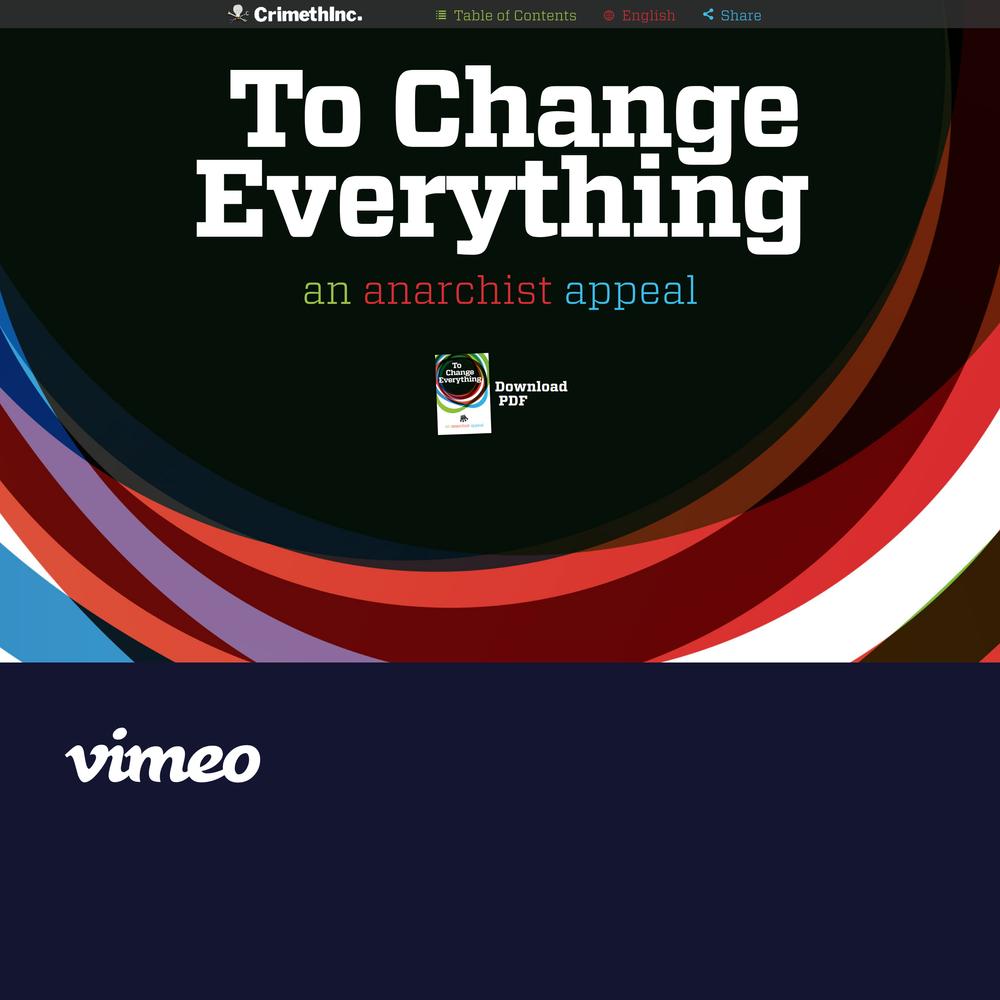Change language from English
Screen dimensions: 1000x1000
coord(639,15)
